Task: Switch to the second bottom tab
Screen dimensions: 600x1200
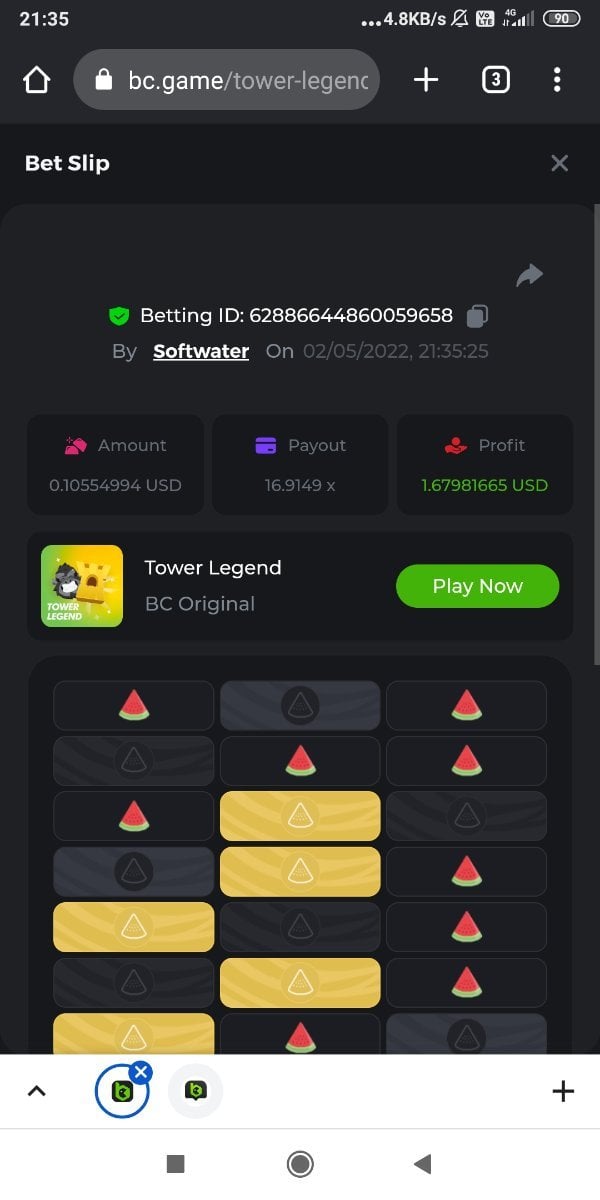Action: (195, 1091)
